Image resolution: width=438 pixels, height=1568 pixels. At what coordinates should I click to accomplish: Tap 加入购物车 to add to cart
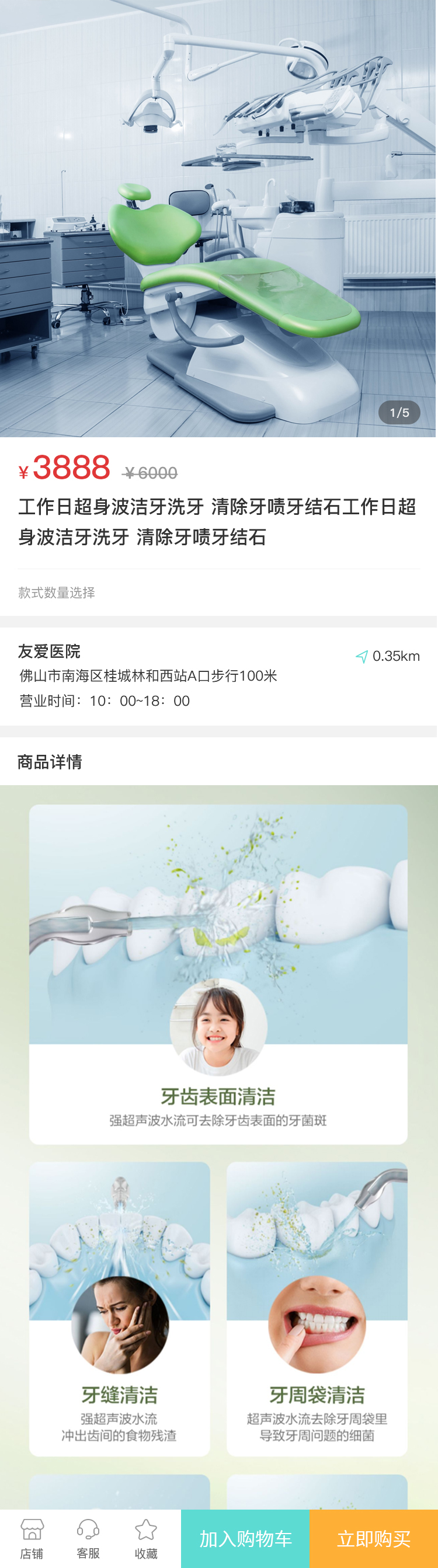(x=245, y=1538)
